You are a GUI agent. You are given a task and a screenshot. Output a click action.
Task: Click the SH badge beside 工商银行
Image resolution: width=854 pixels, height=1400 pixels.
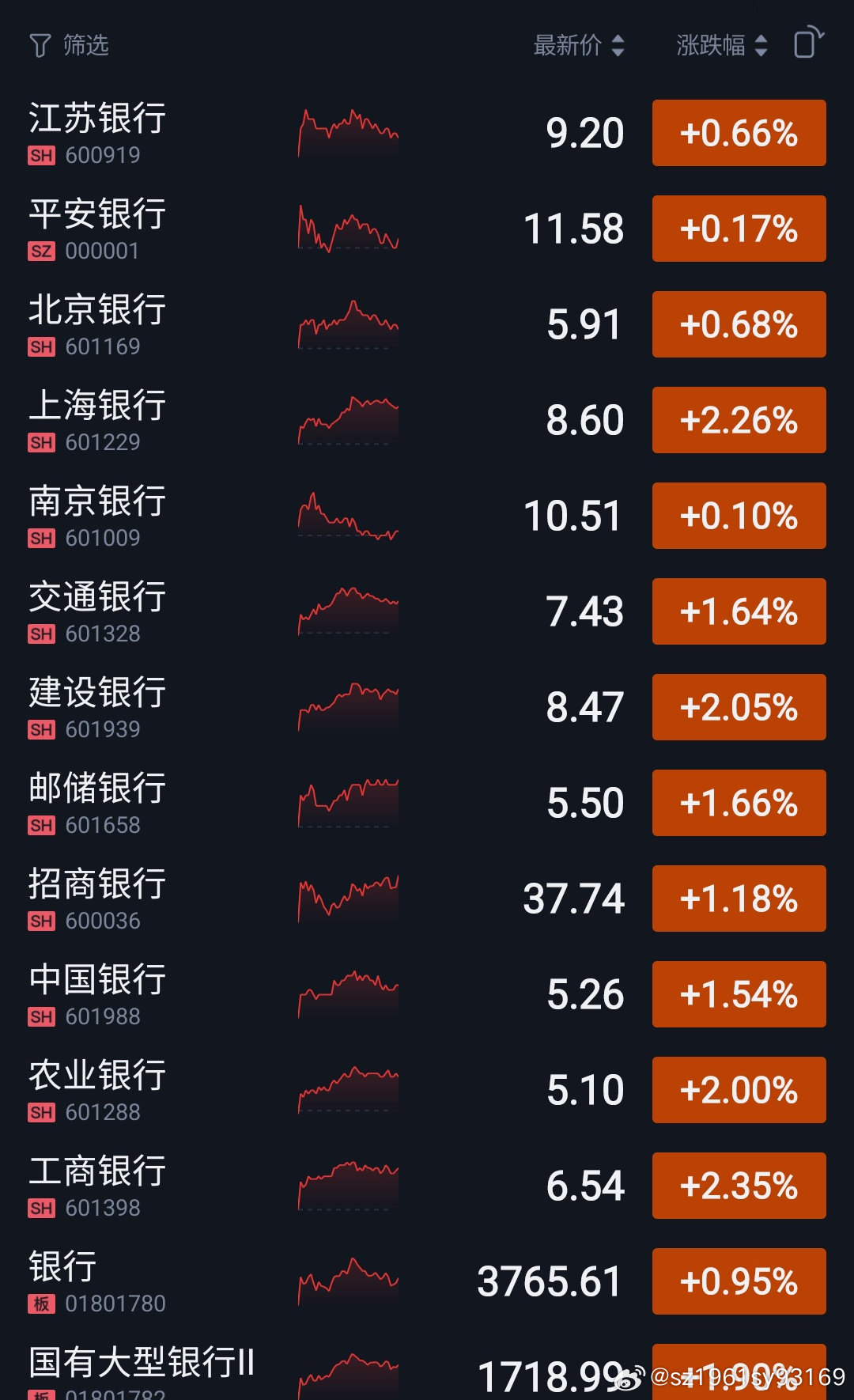click(x=41, y=1207)
